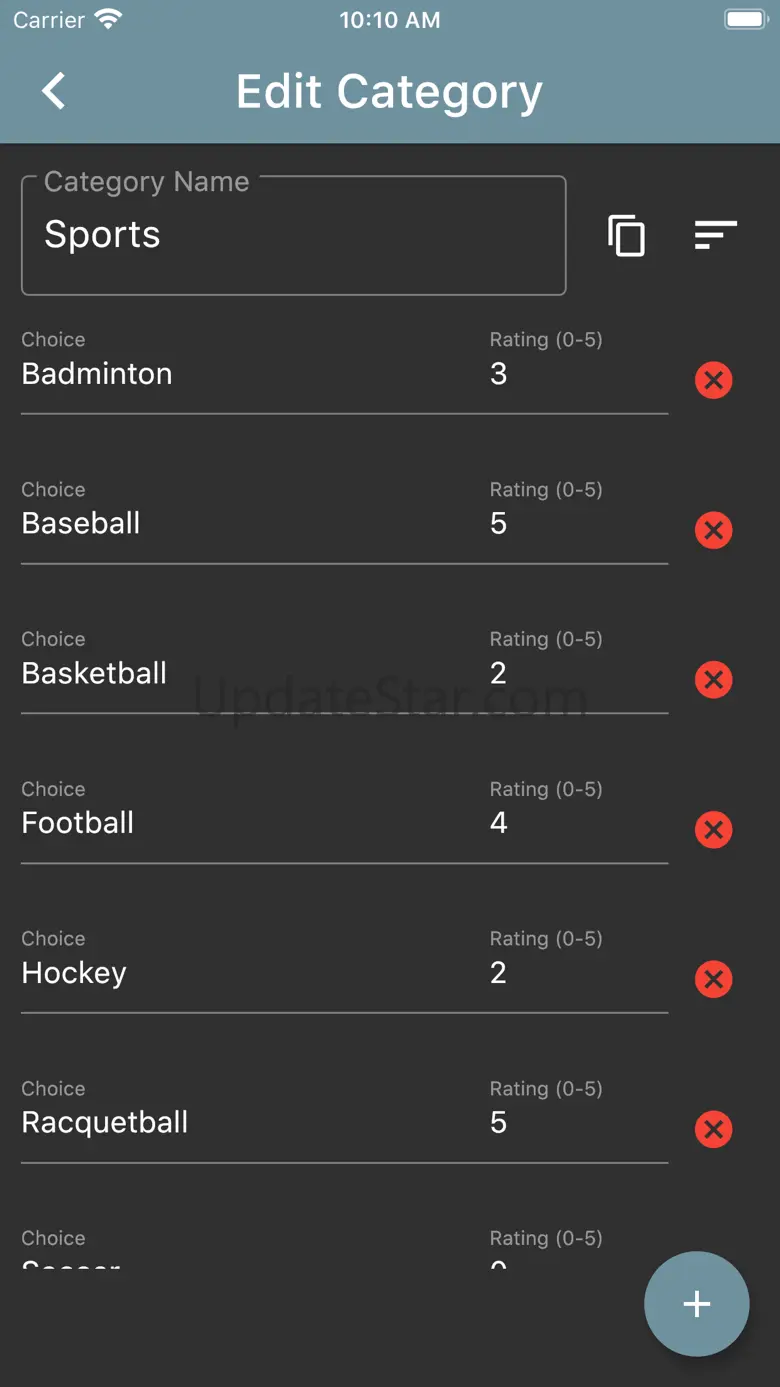
Task: Tap the copy category icon
Action: pos(626,236)
